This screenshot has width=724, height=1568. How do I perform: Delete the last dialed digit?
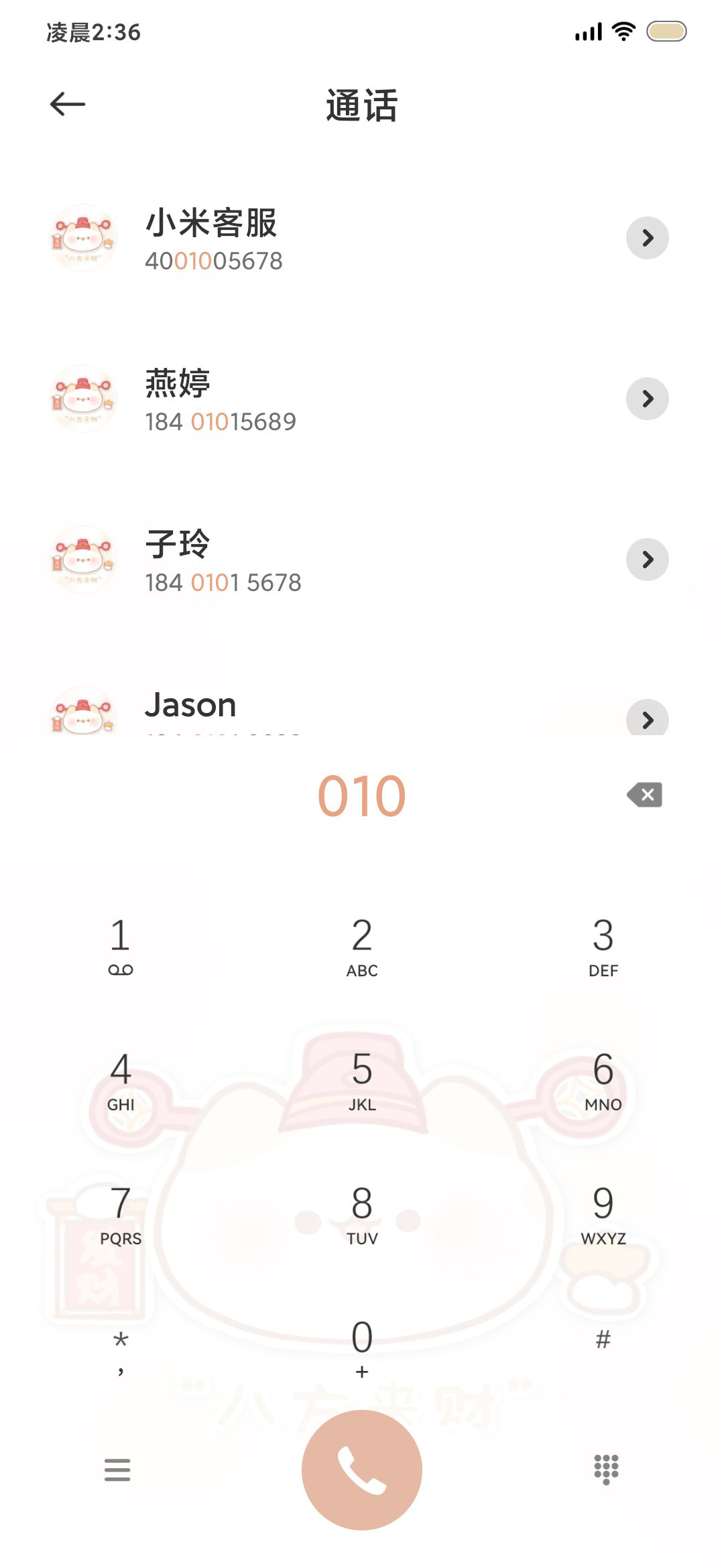point(644,795)
